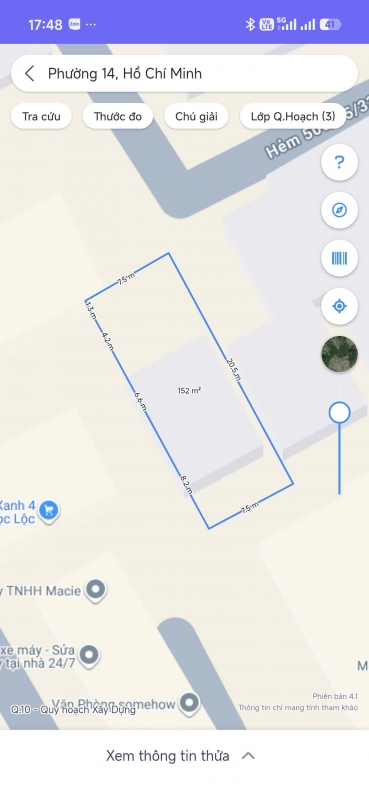Open the blue shopping cart store marker

tap(49, 510)
